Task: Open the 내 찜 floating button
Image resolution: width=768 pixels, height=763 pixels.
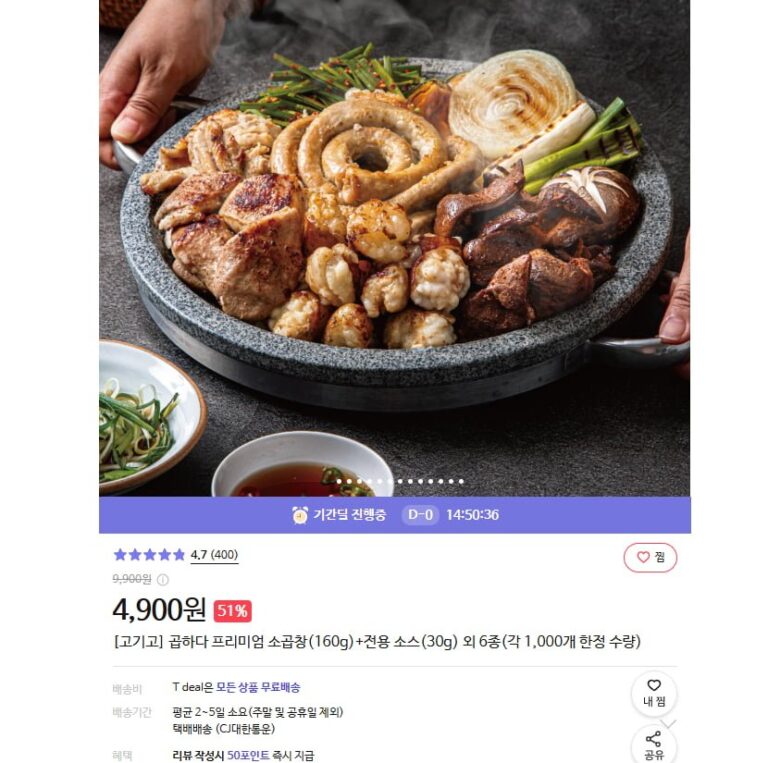Action: pyautogui.click(x=654, y=693)
